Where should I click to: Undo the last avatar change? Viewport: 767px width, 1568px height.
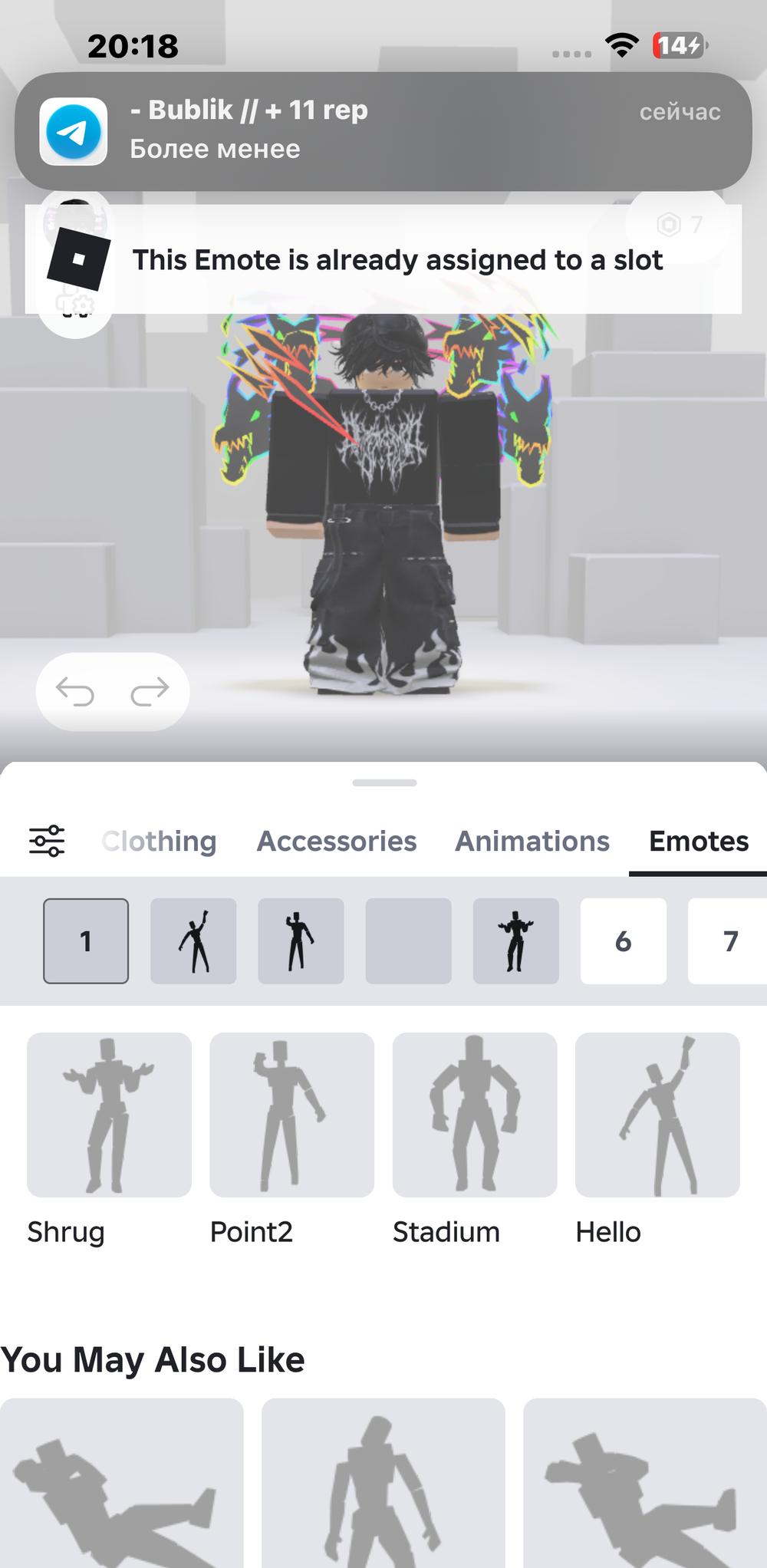pos(75,691)
